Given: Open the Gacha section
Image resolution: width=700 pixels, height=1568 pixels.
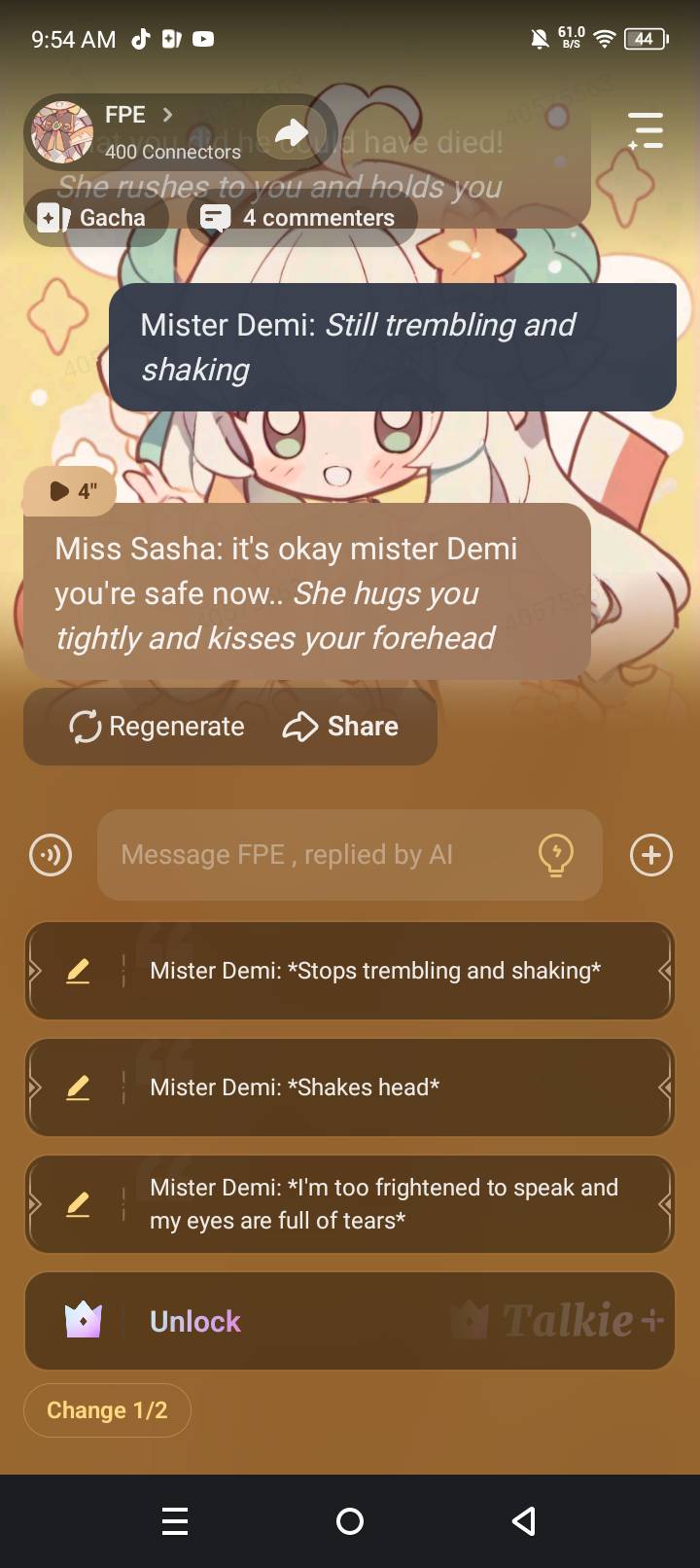Looking at the screenshot, I should (x=94, y=217).
